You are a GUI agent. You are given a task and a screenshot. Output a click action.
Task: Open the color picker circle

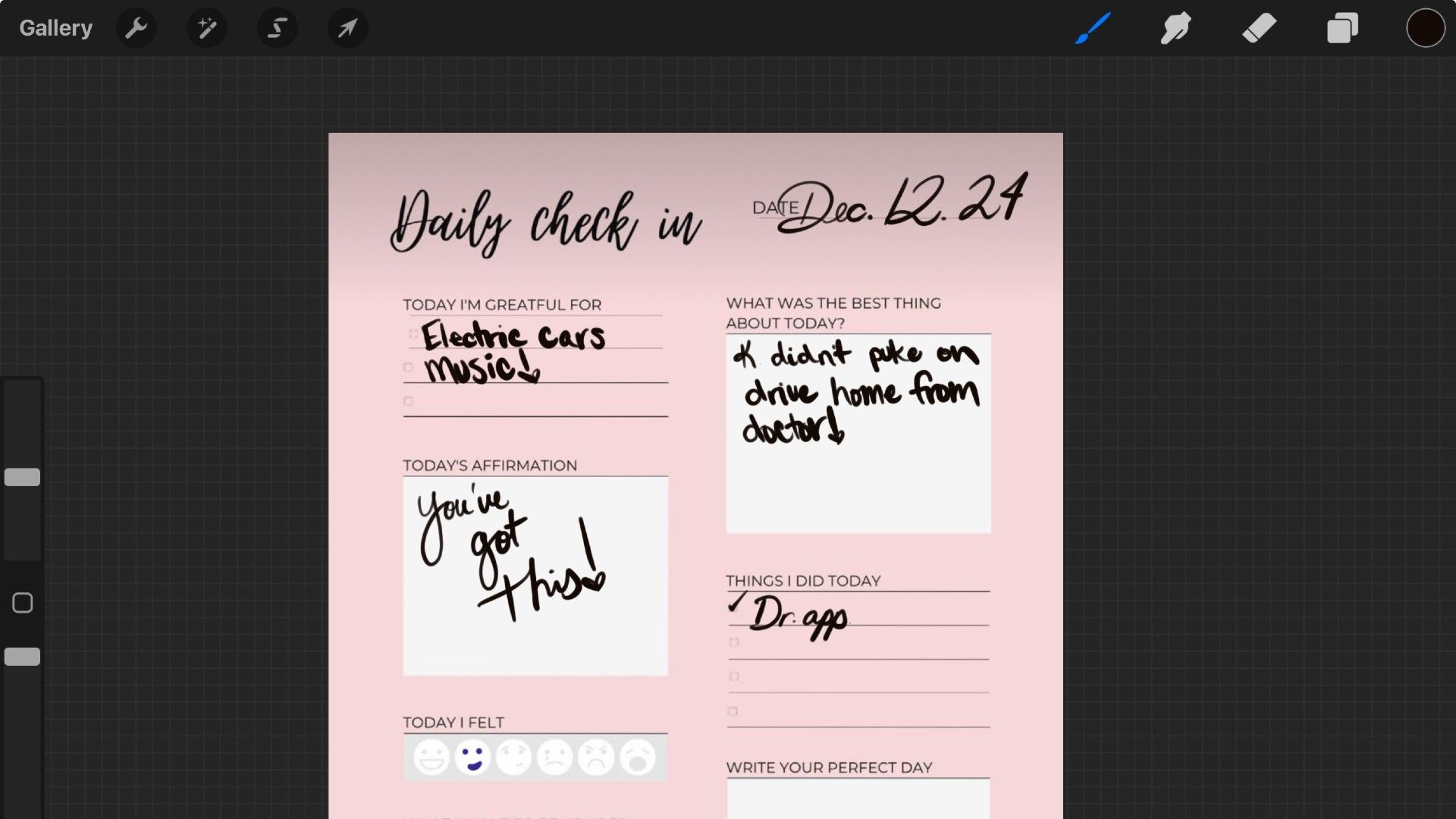1425,28
